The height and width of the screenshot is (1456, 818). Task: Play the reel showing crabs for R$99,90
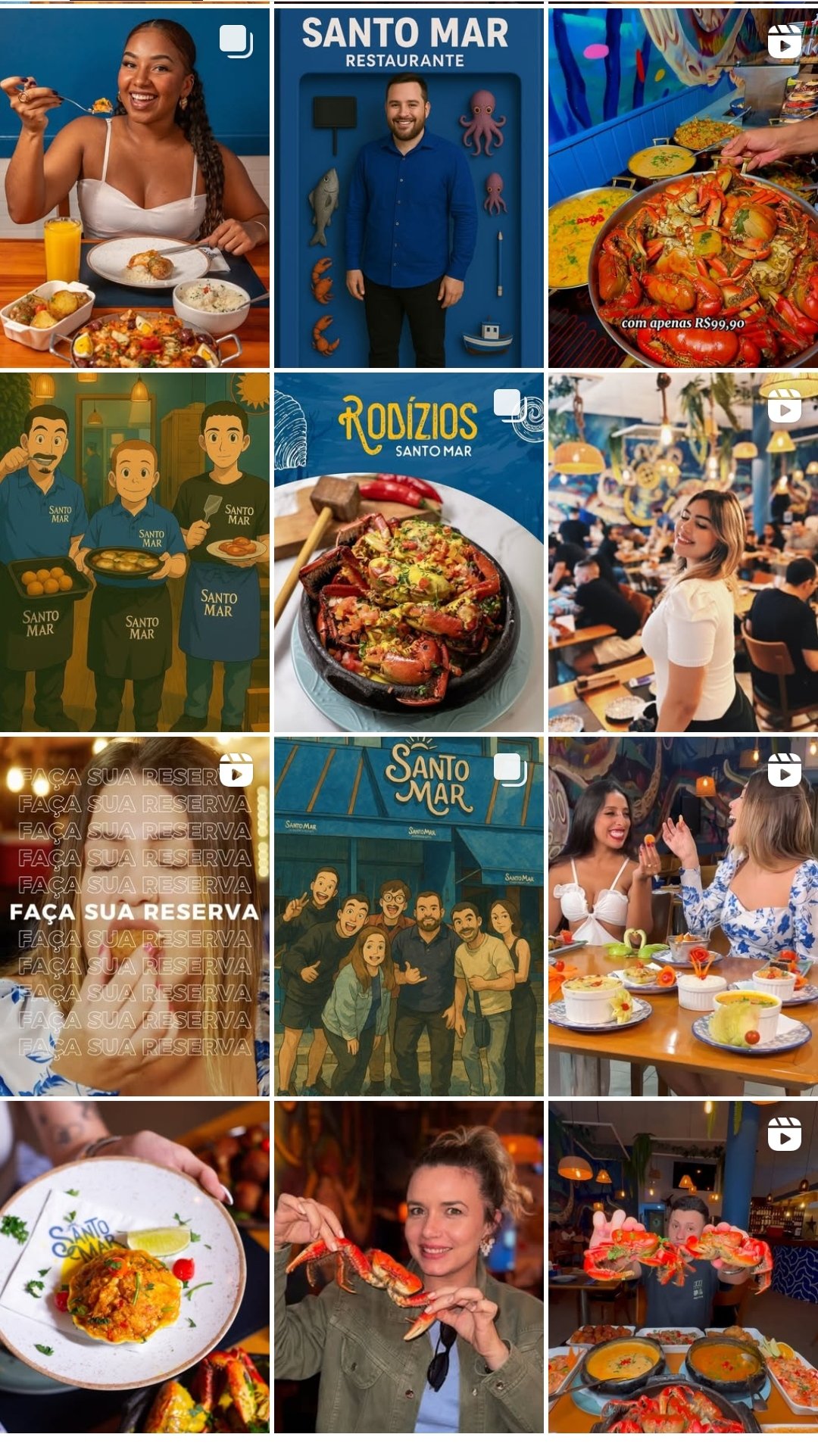click(683, 188)
